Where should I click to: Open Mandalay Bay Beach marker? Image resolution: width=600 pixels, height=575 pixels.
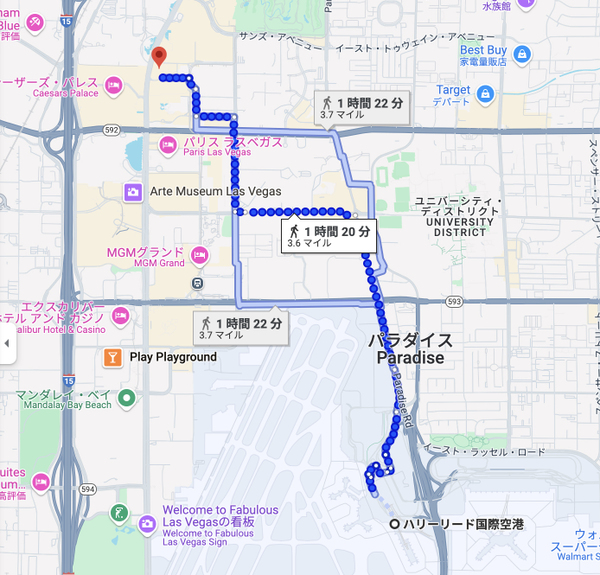tap(126, 398)
